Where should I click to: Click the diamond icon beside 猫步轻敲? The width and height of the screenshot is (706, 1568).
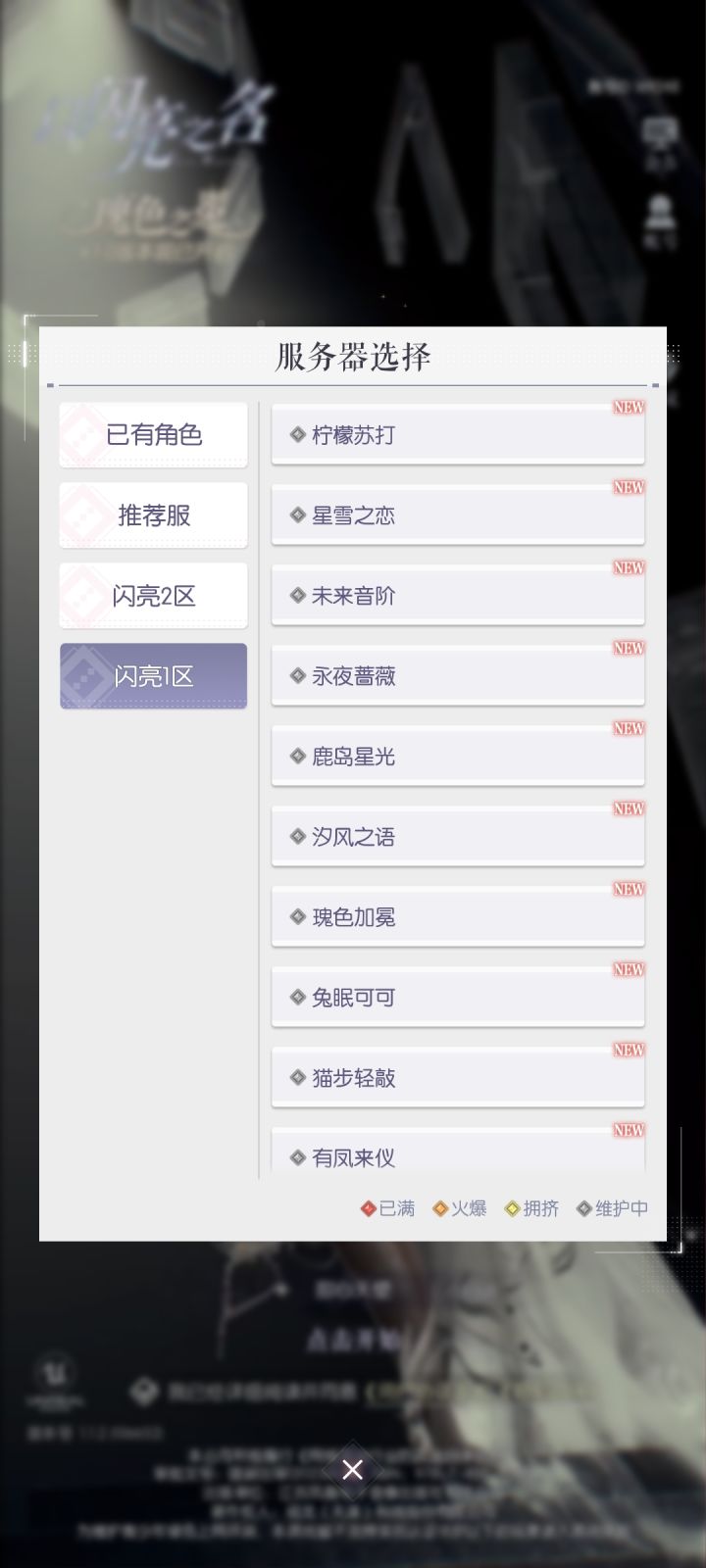click(x=295, y=1078)
